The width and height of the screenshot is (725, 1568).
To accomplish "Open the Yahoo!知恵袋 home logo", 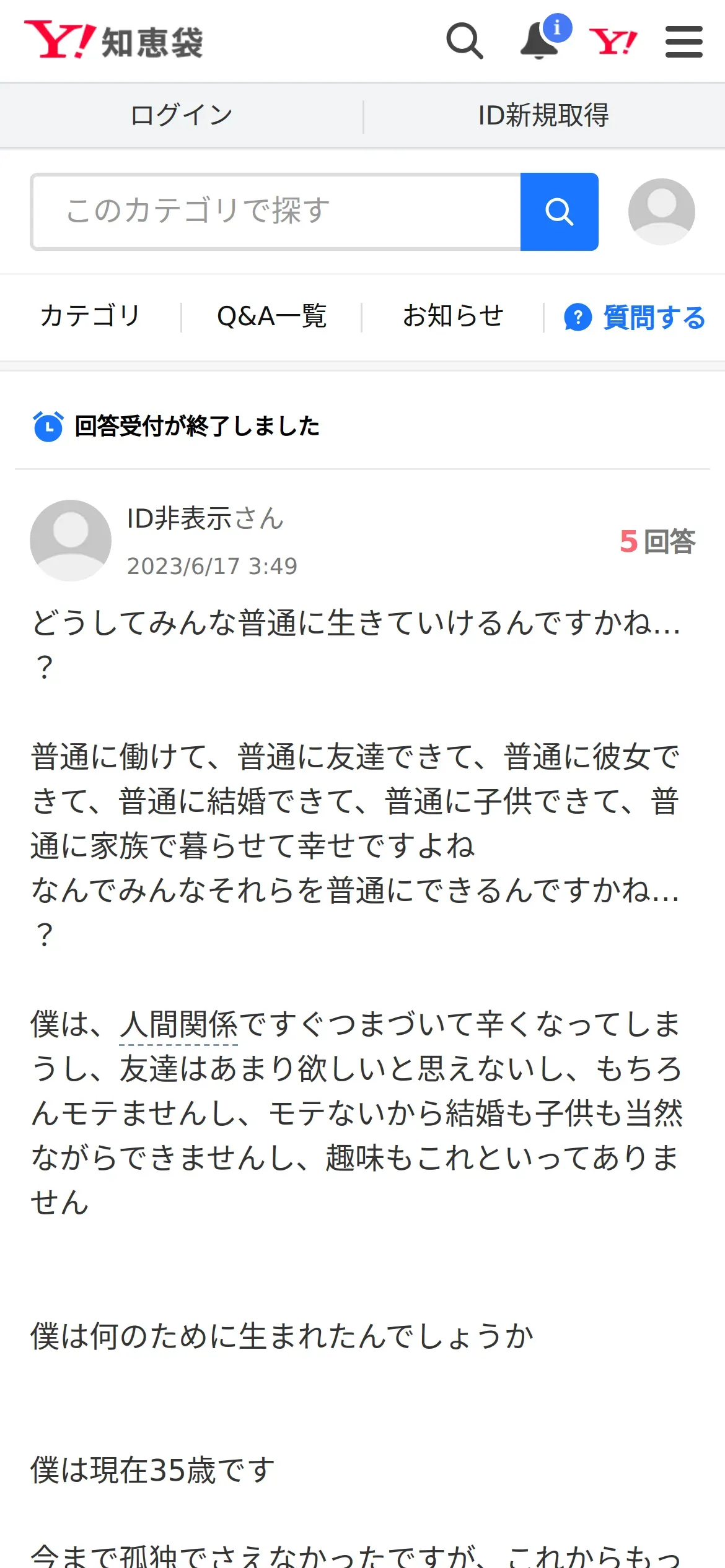I will [114, 40].
